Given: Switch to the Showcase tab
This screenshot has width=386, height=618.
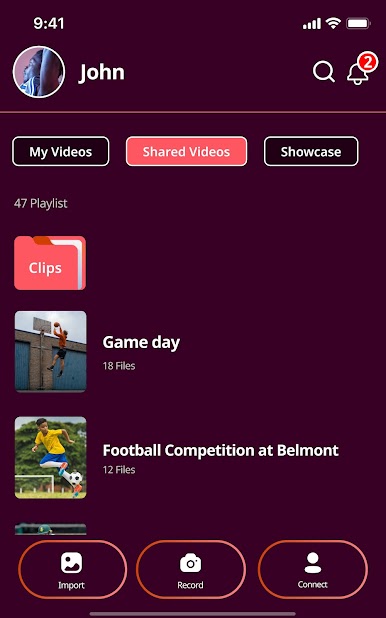Looking at the screenshot, I should pos(311,151).
